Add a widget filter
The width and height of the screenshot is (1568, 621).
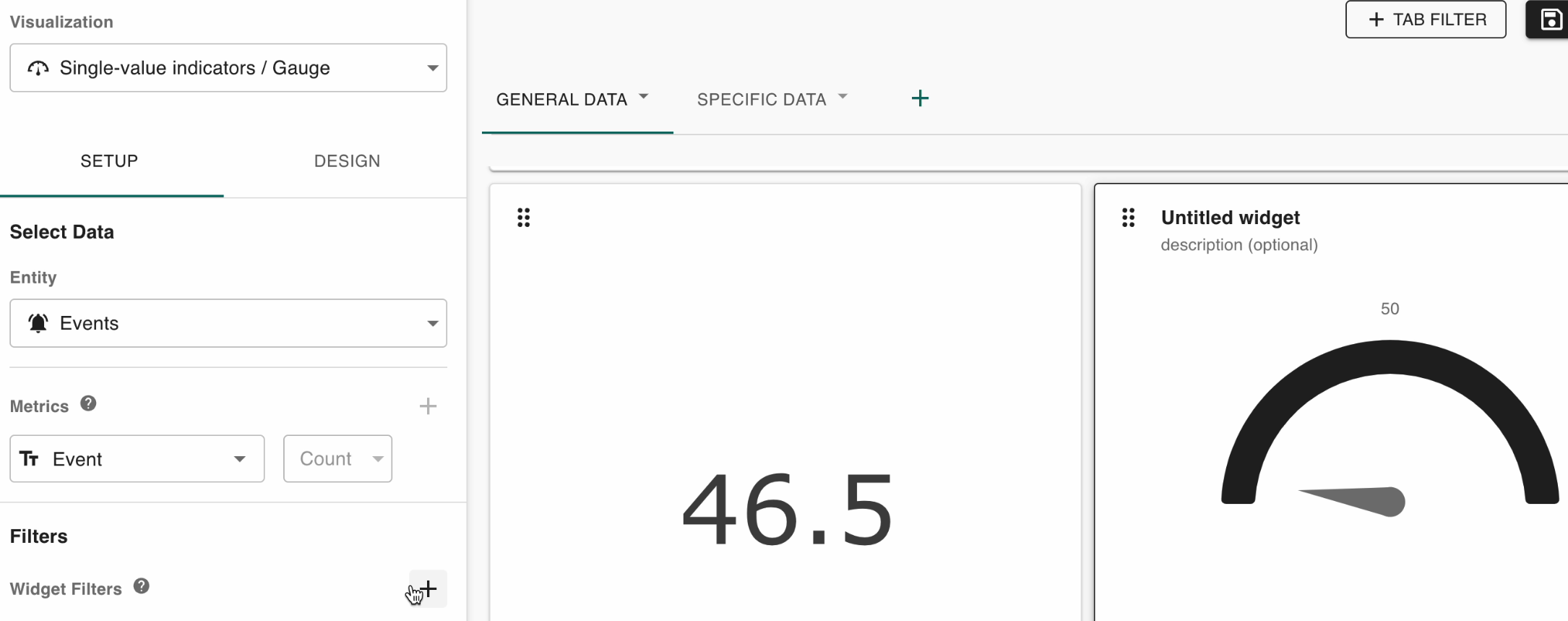coord(428,589)
